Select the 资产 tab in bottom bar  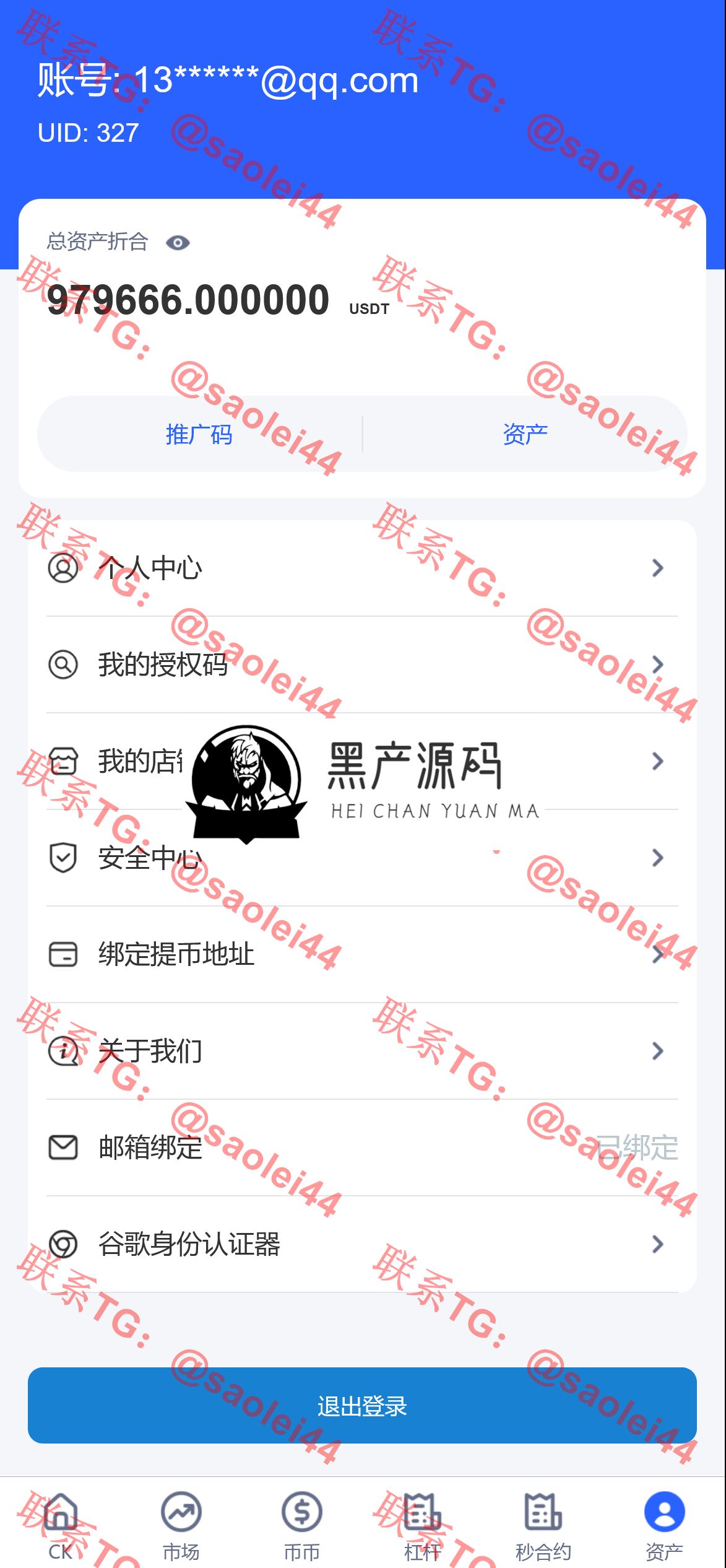pos(664,1525)
